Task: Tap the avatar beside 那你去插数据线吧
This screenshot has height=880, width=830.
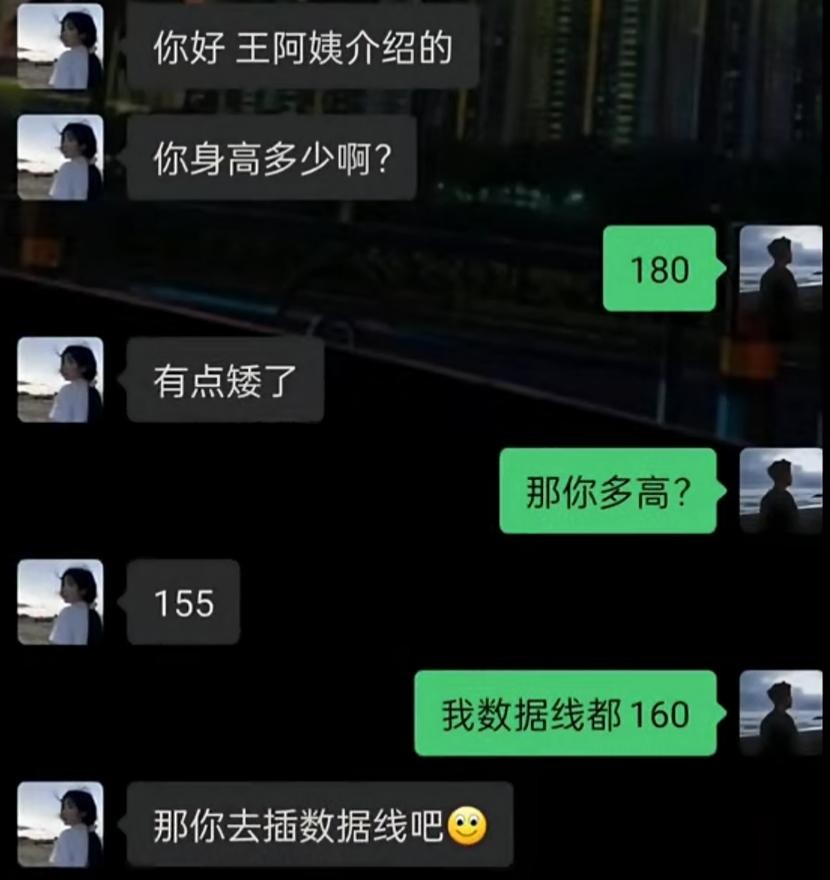Action: (60, 823)
